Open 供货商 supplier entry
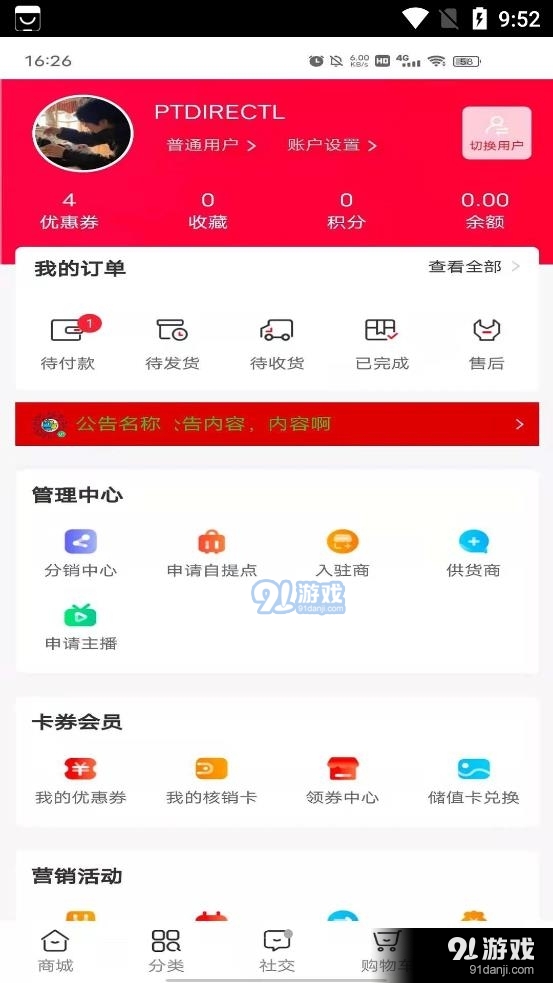Image resolution: width=553 pixels, height=983 pixels. (473, 554)
